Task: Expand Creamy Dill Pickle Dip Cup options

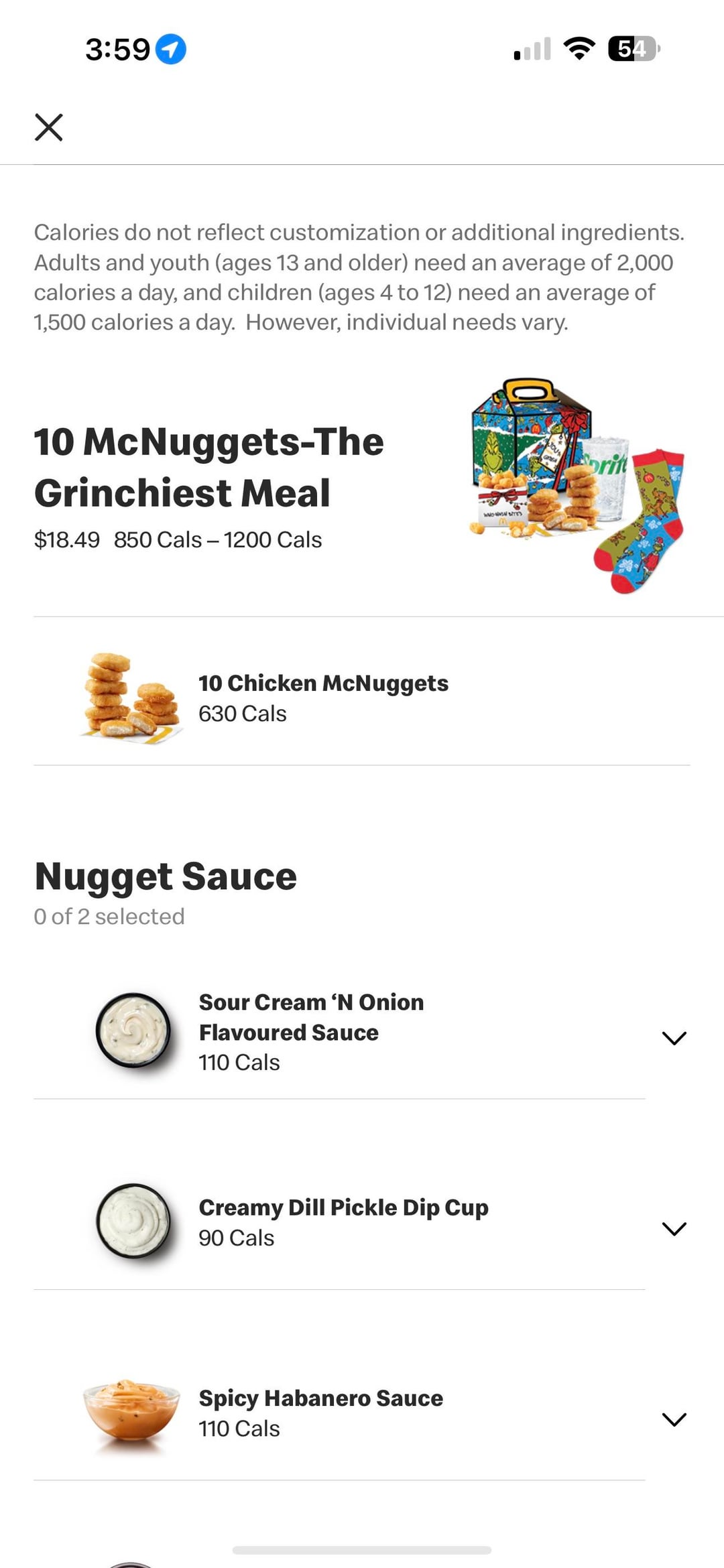Action: pos(674,1228)
